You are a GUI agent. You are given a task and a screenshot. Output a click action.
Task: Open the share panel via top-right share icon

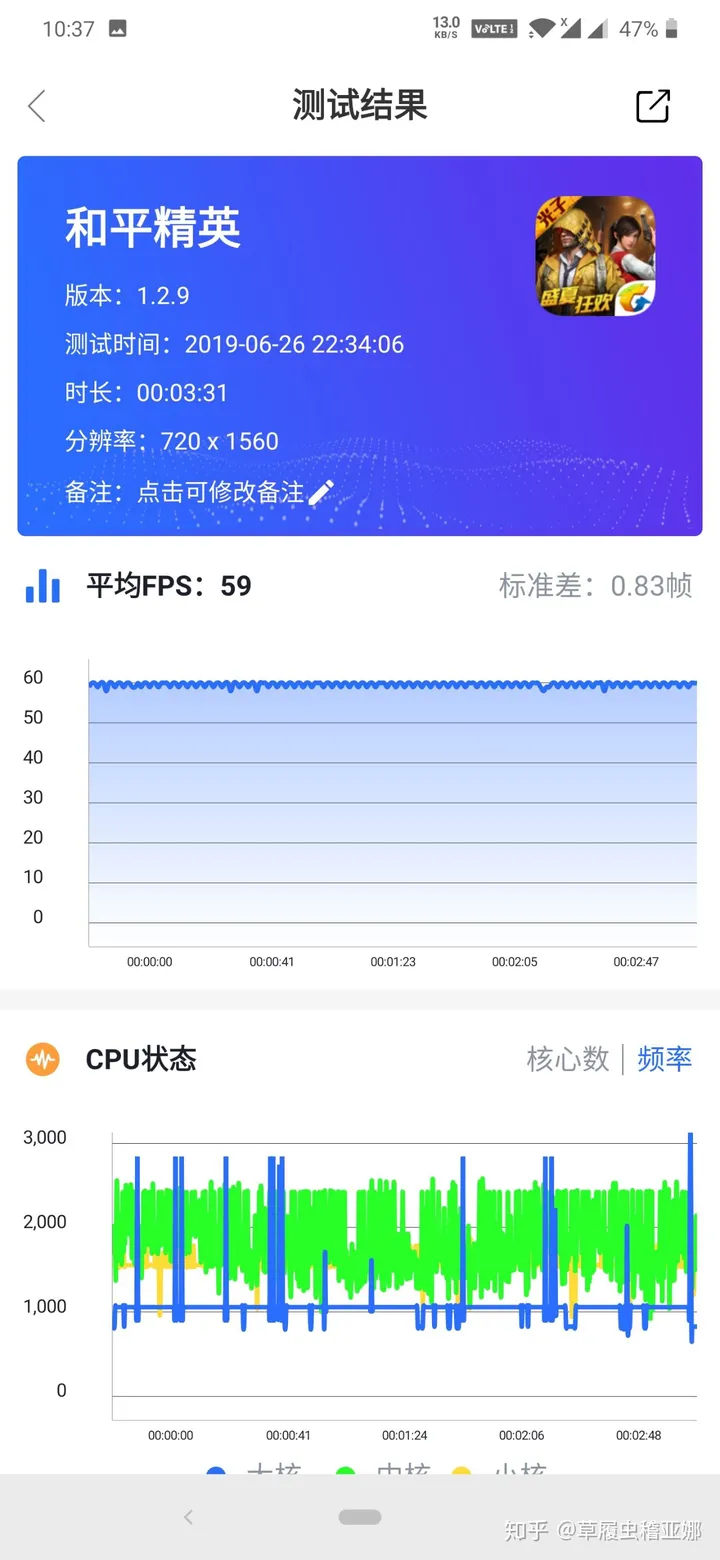tap(652, 105)
